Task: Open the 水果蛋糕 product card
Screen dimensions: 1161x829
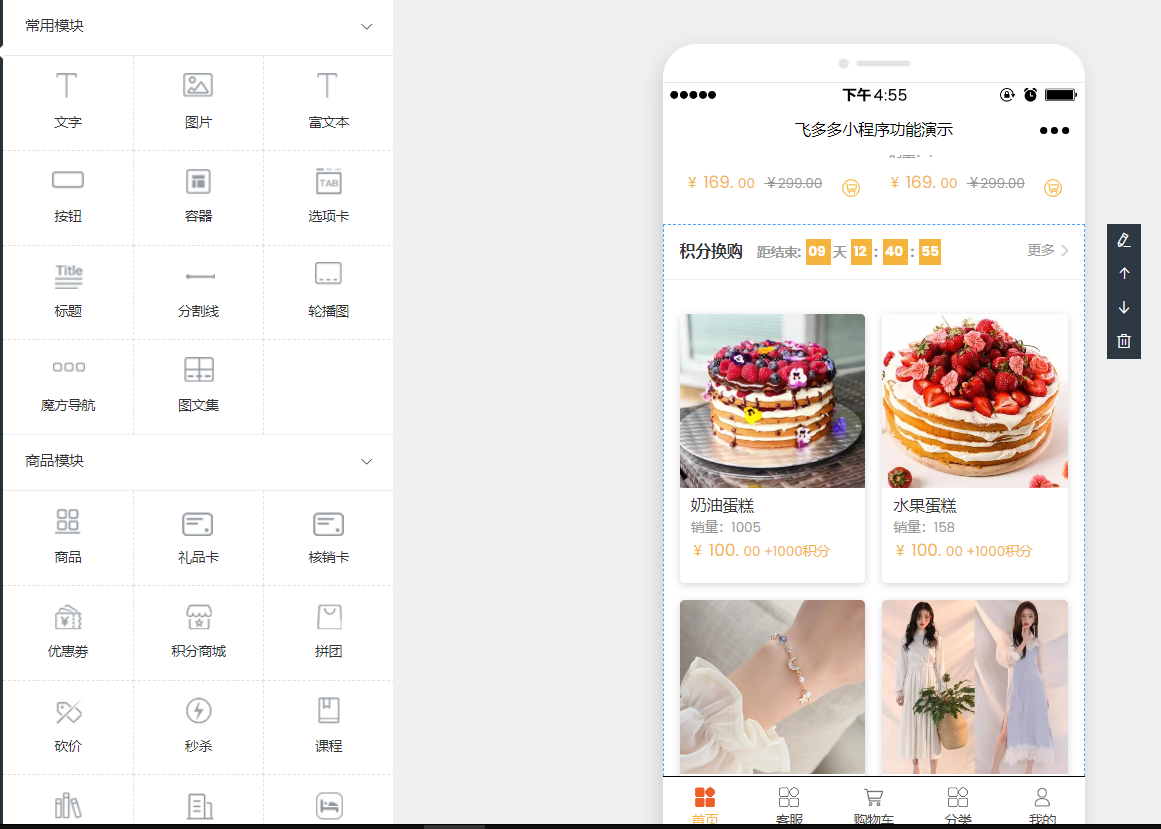Action: tap(974, 447)
